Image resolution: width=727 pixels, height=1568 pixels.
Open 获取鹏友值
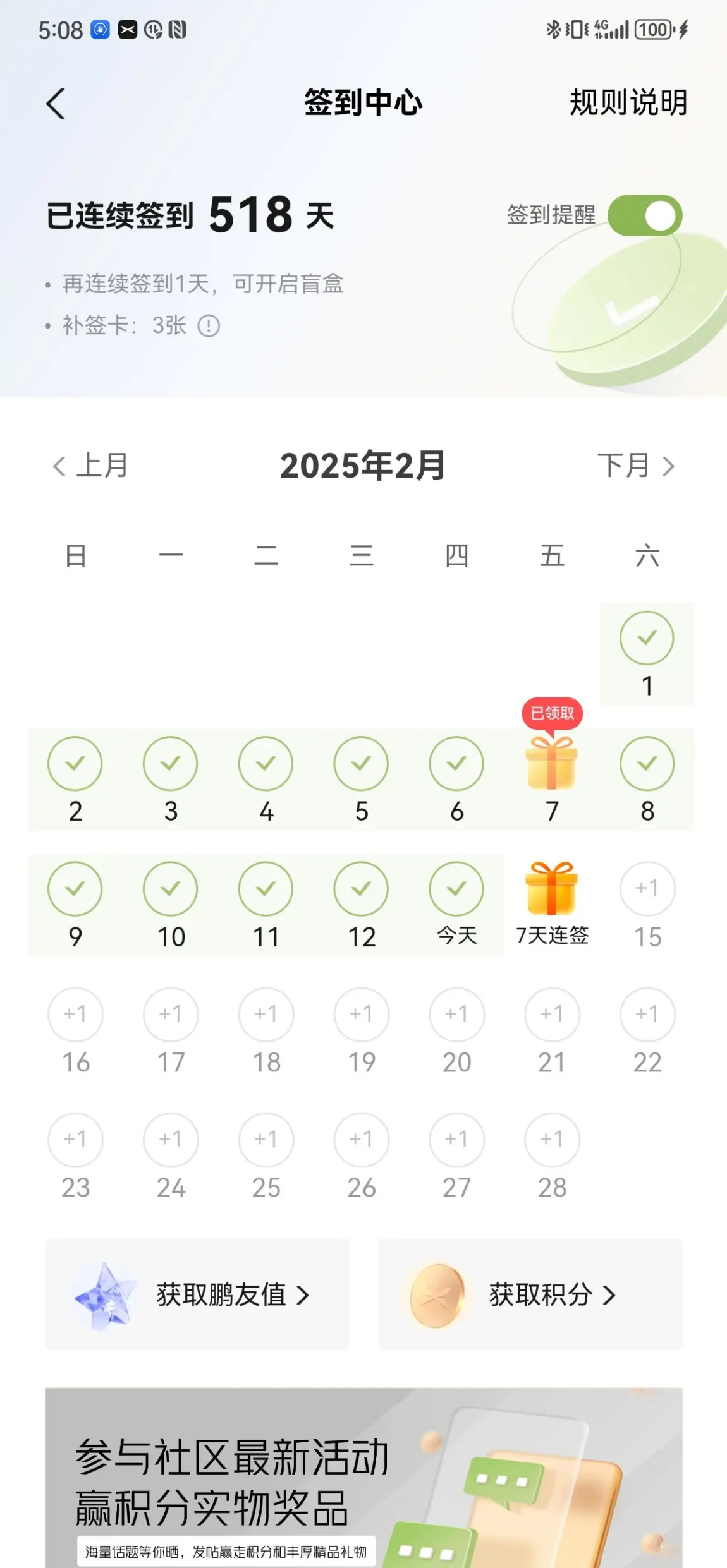coord(197,1294)
